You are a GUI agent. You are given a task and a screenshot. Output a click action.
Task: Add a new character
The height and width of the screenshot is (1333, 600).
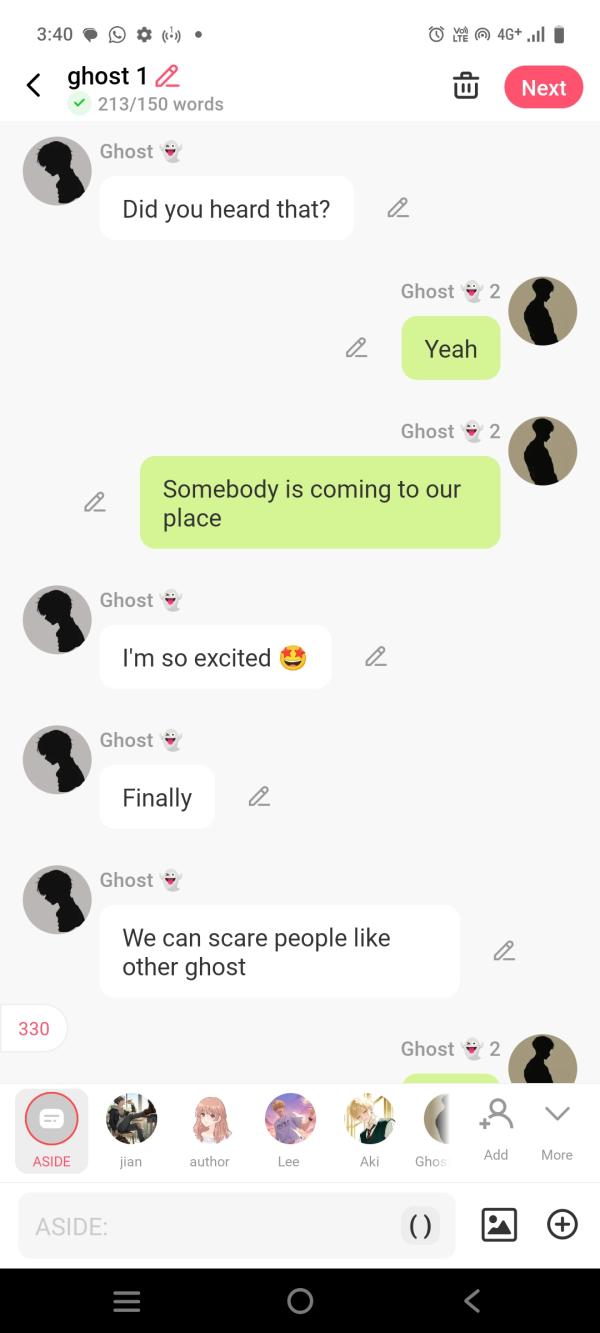(496, 1128)
